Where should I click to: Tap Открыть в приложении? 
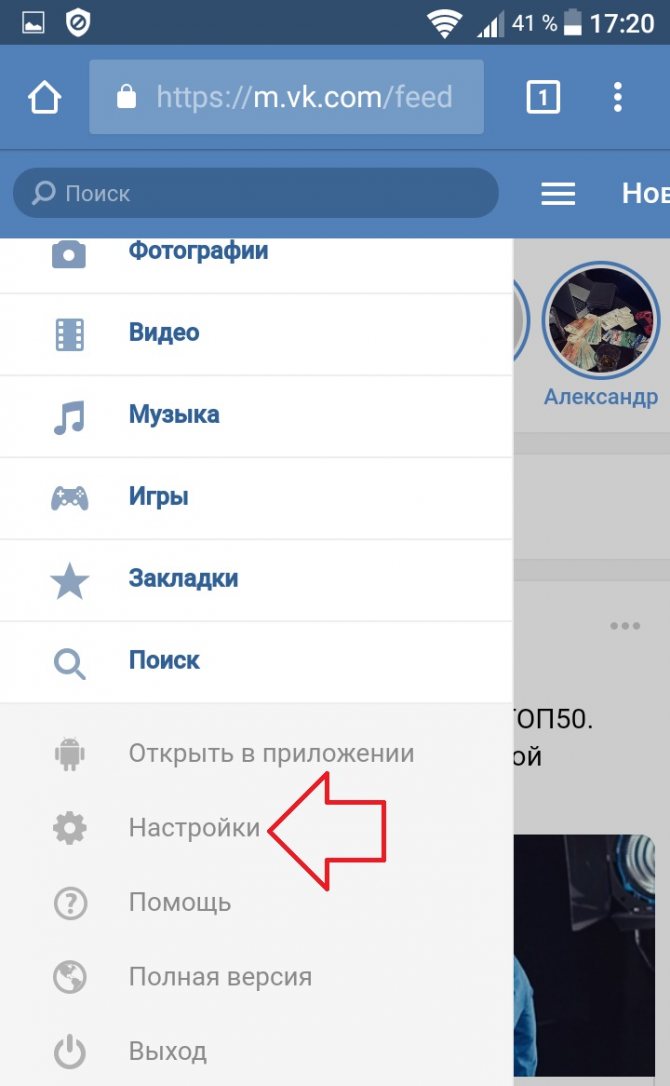[256, 753]
